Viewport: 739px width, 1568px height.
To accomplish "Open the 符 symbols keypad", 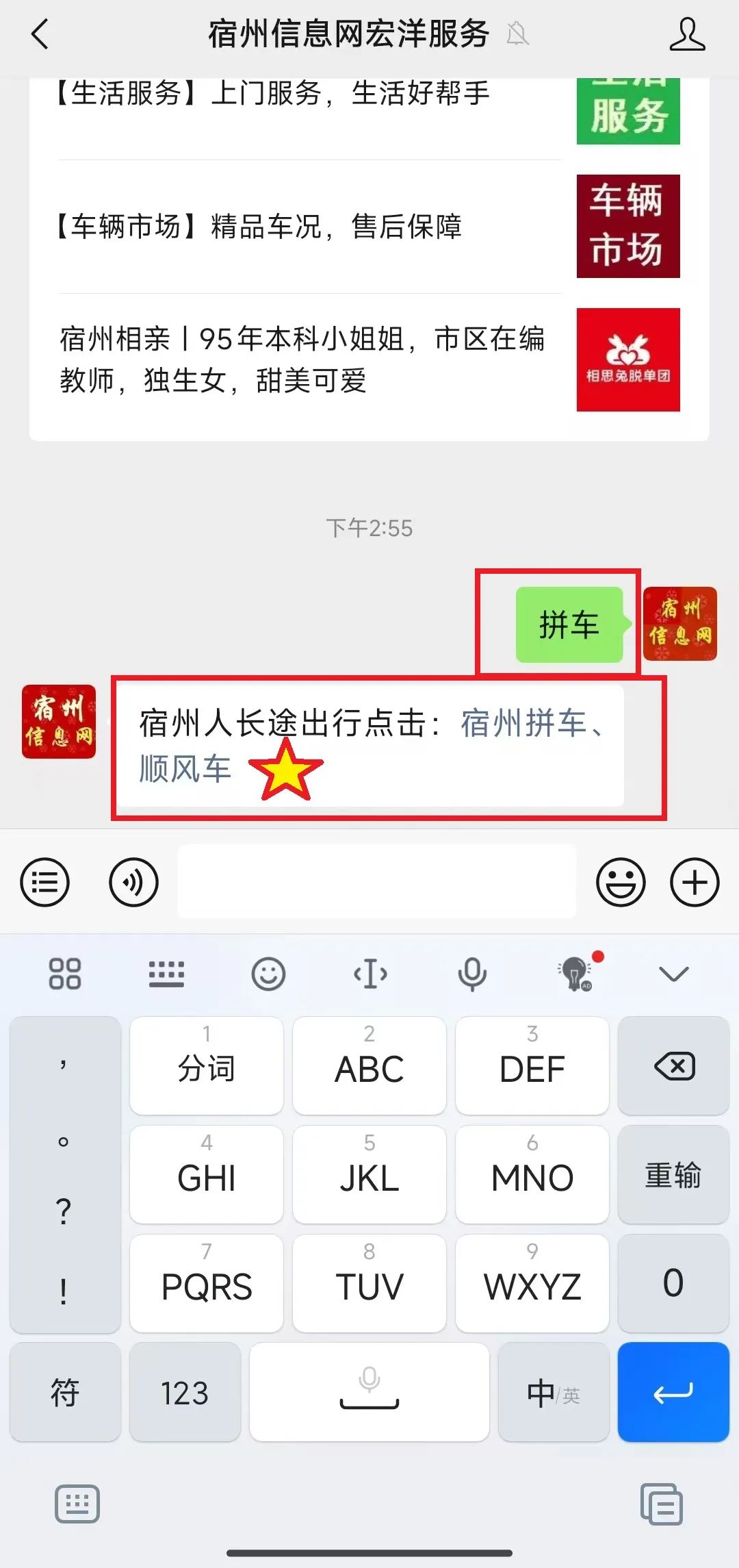I will [x=65, y=1392].
